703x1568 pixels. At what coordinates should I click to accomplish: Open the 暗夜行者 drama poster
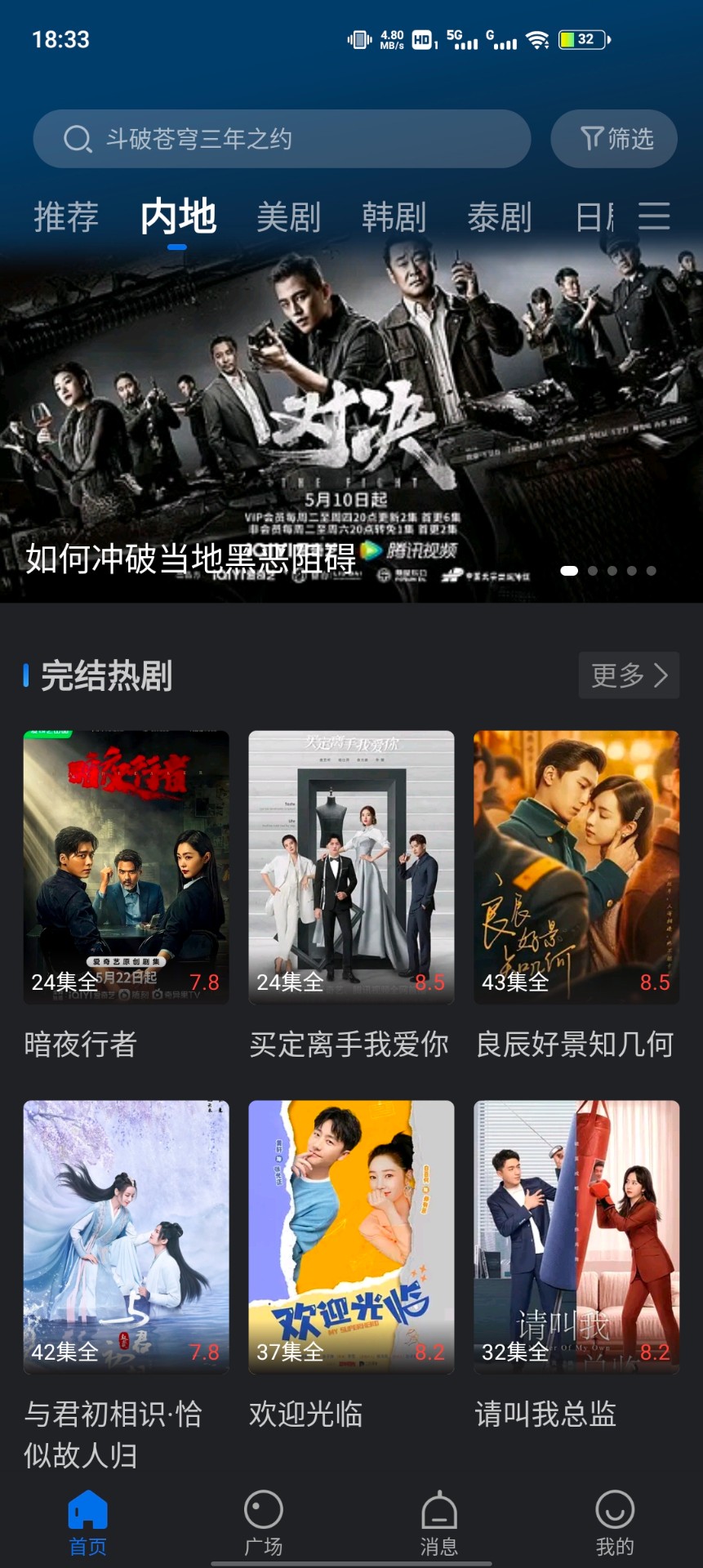(126, 866)
